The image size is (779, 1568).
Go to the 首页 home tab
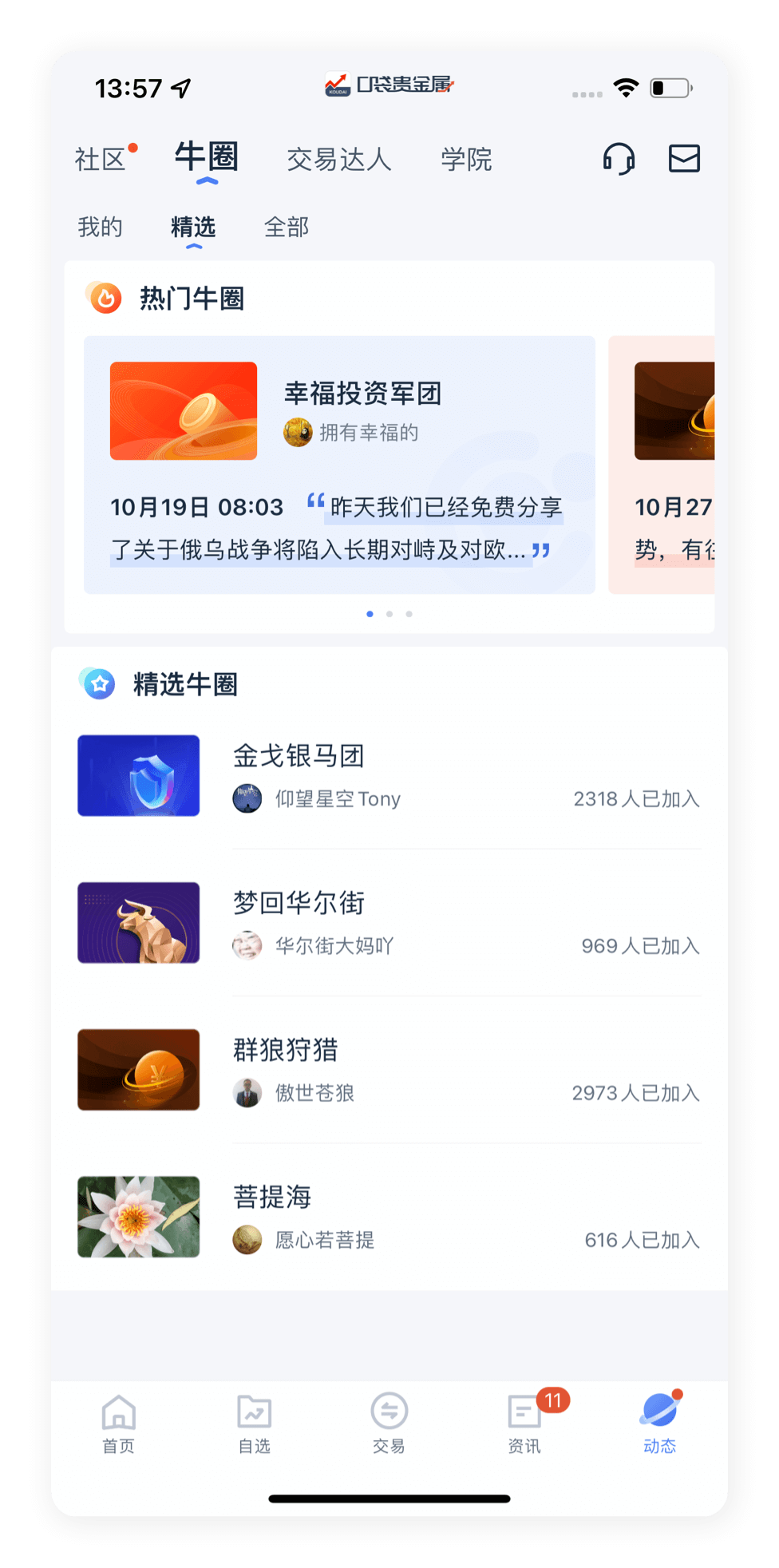[x=119, y=1424]
